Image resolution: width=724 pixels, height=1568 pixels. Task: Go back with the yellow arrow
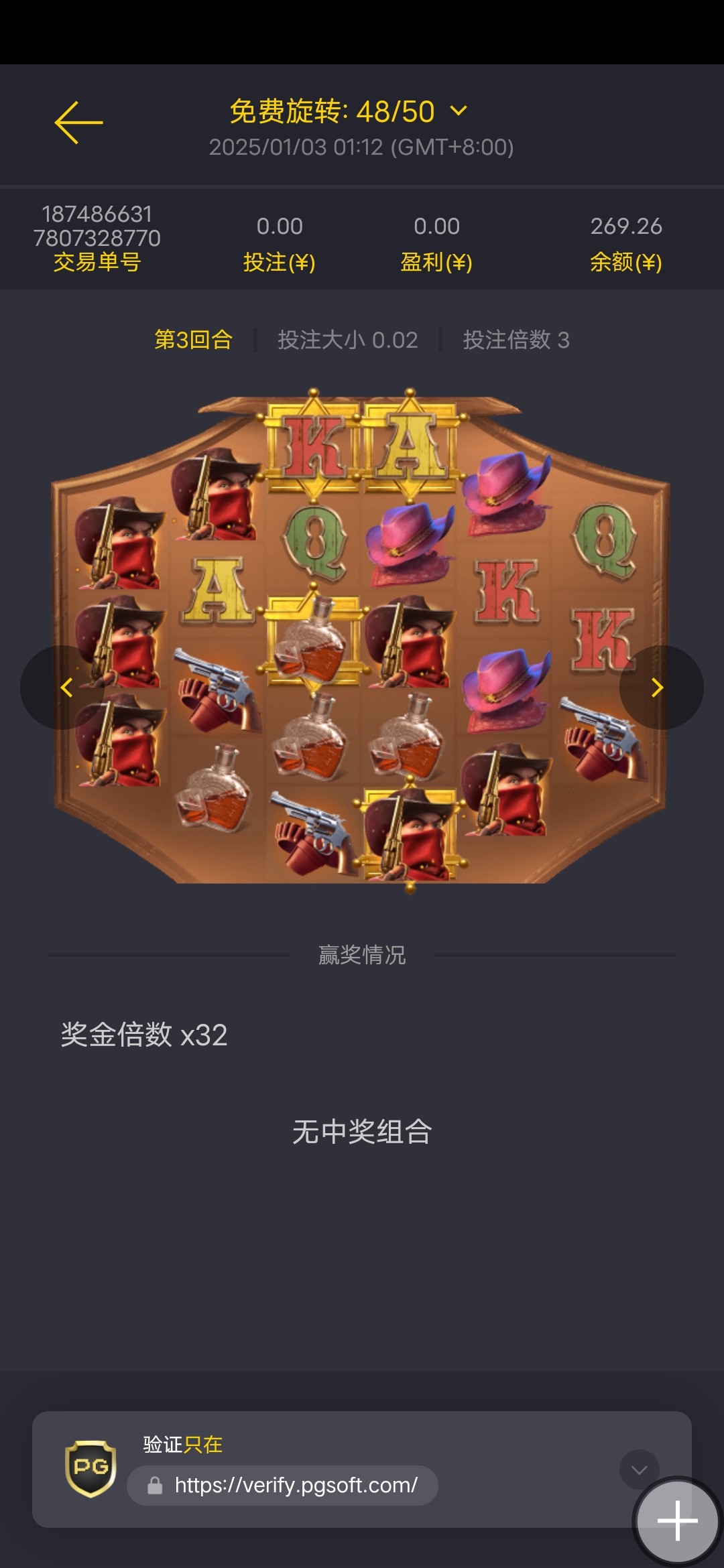point(78,123)
